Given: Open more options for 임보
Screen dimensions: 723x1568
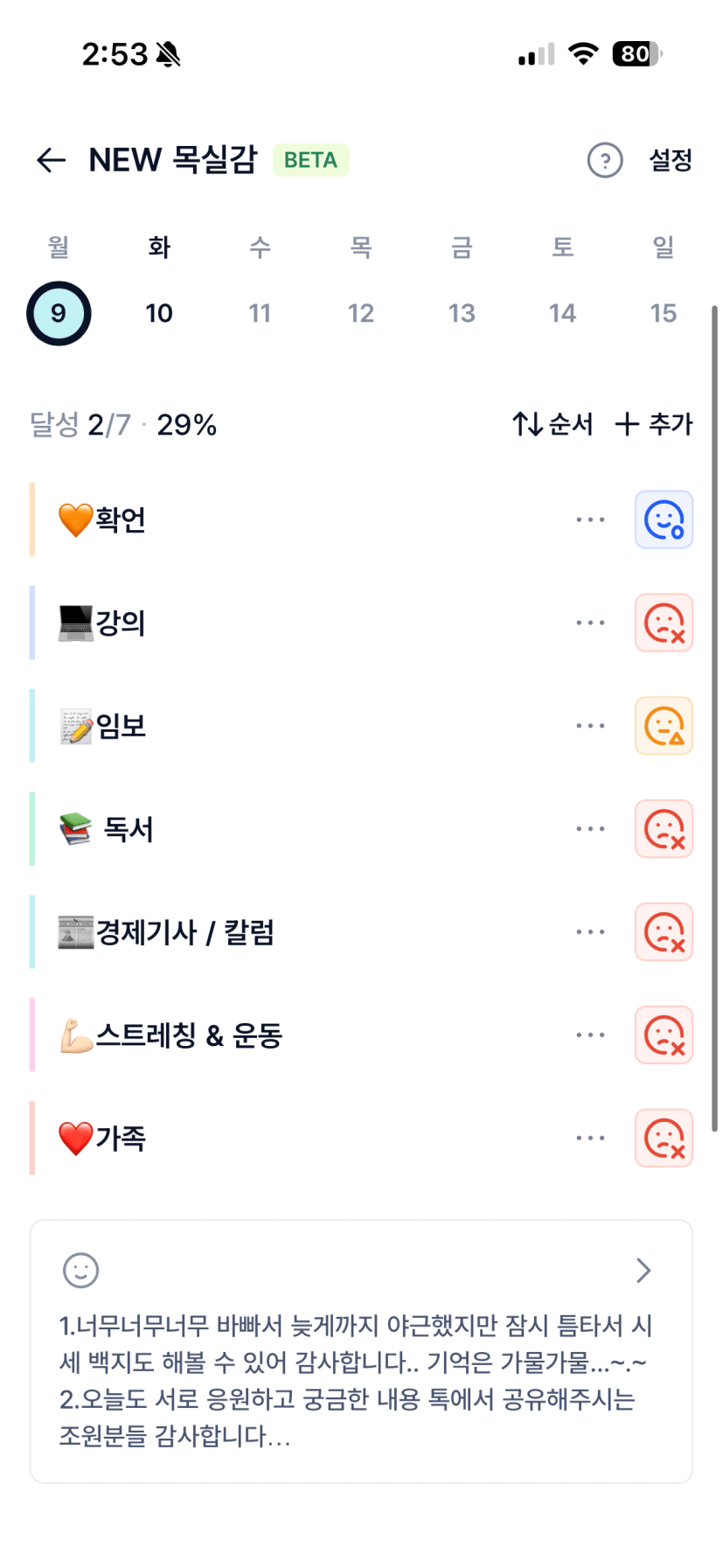Looking at the screenshot, I should 590,726.
